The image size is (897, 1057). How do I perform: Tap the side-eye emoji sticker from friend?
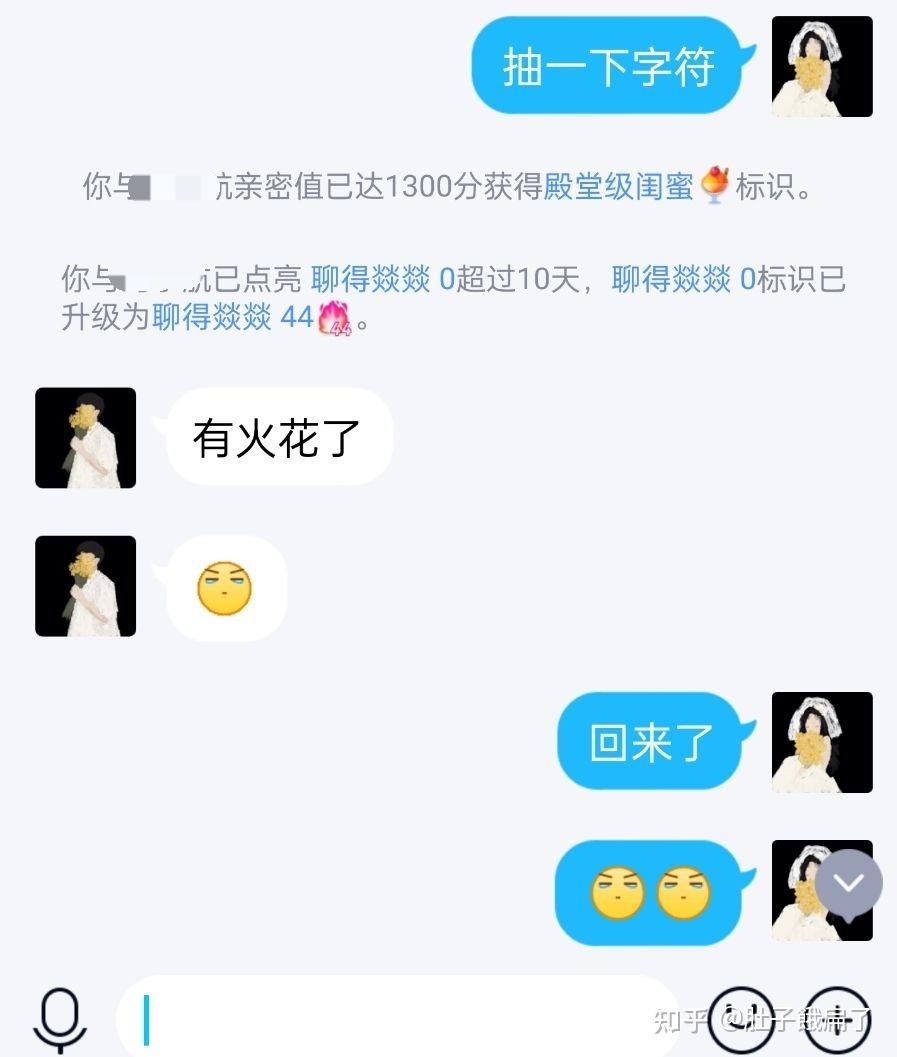pyautogui.click(x=222, y=587)
